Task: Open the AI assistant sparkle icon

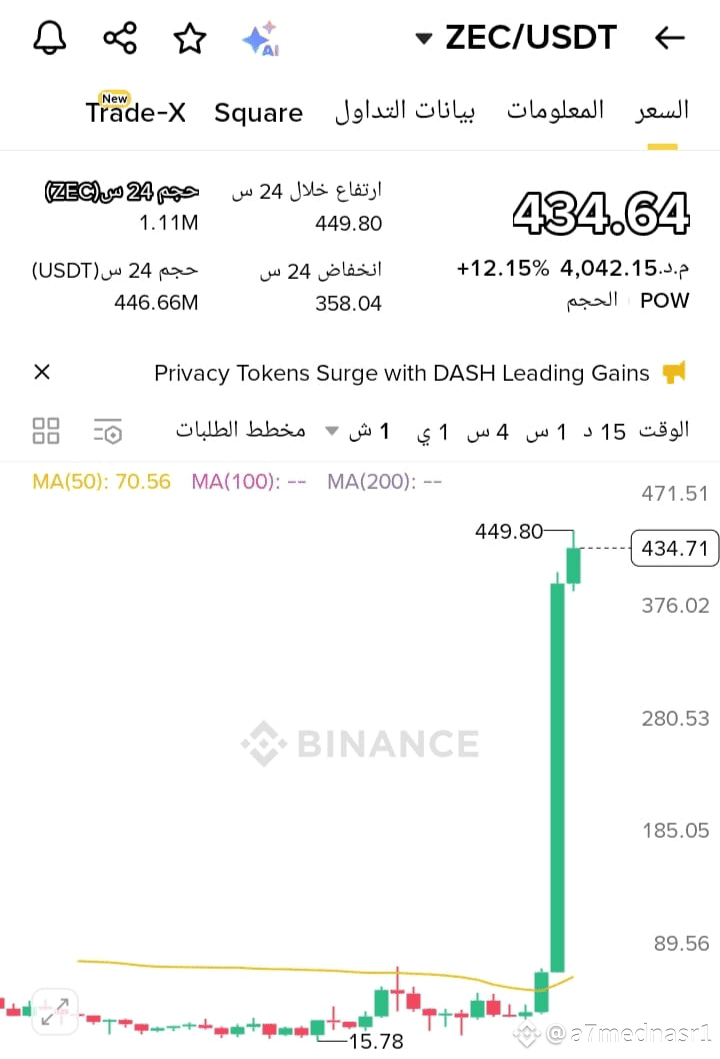Action: coord(260,39)
